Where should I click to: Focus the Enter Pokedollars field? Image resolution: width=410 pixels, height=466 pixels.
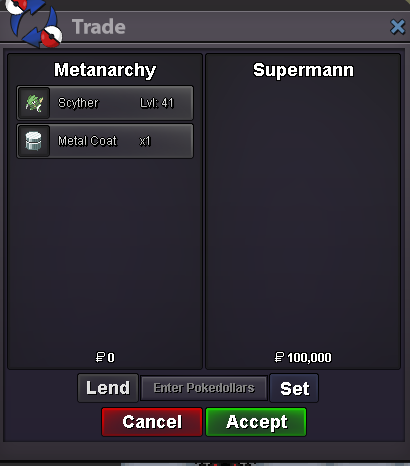pyautogui.click(x=204, y=388)
